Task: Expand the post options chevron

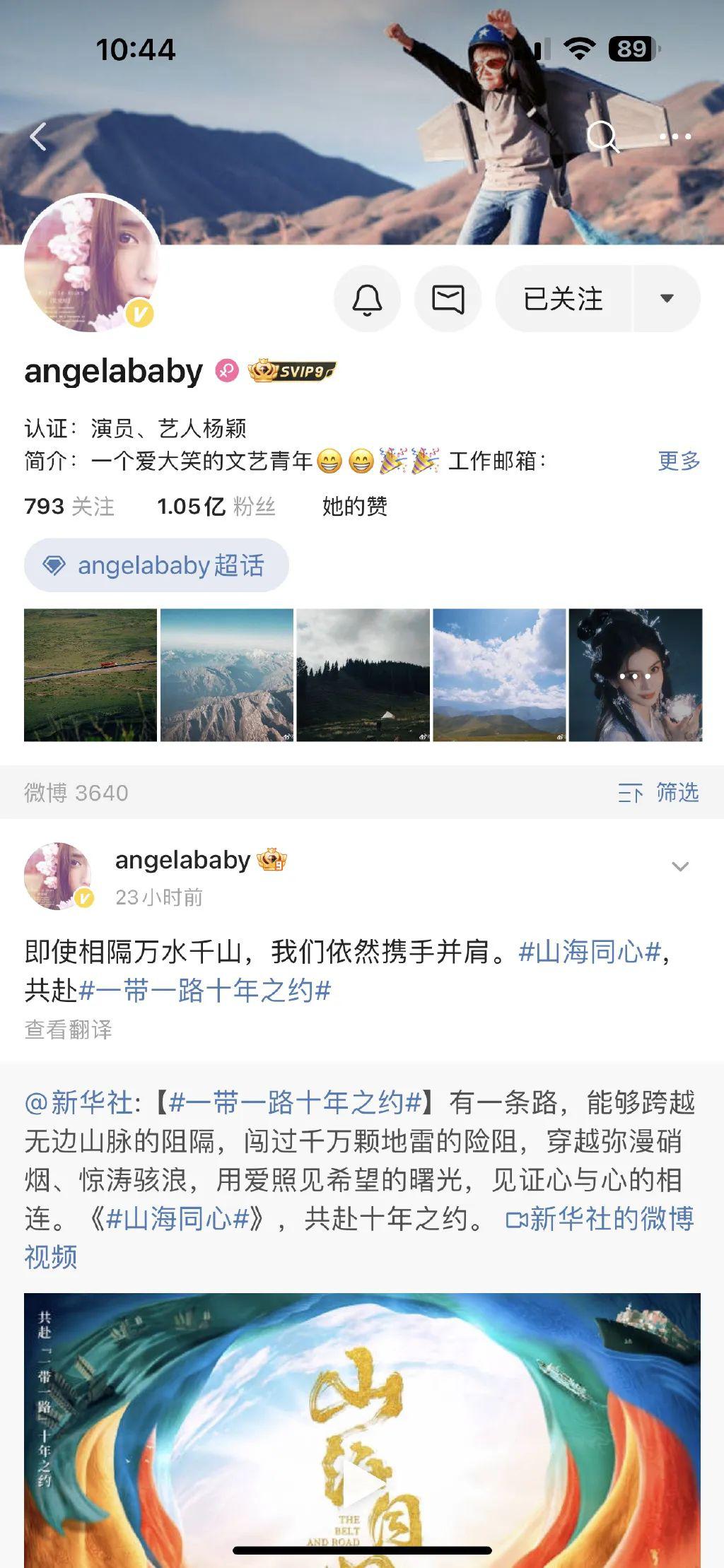Action: (x=679, y=867)
